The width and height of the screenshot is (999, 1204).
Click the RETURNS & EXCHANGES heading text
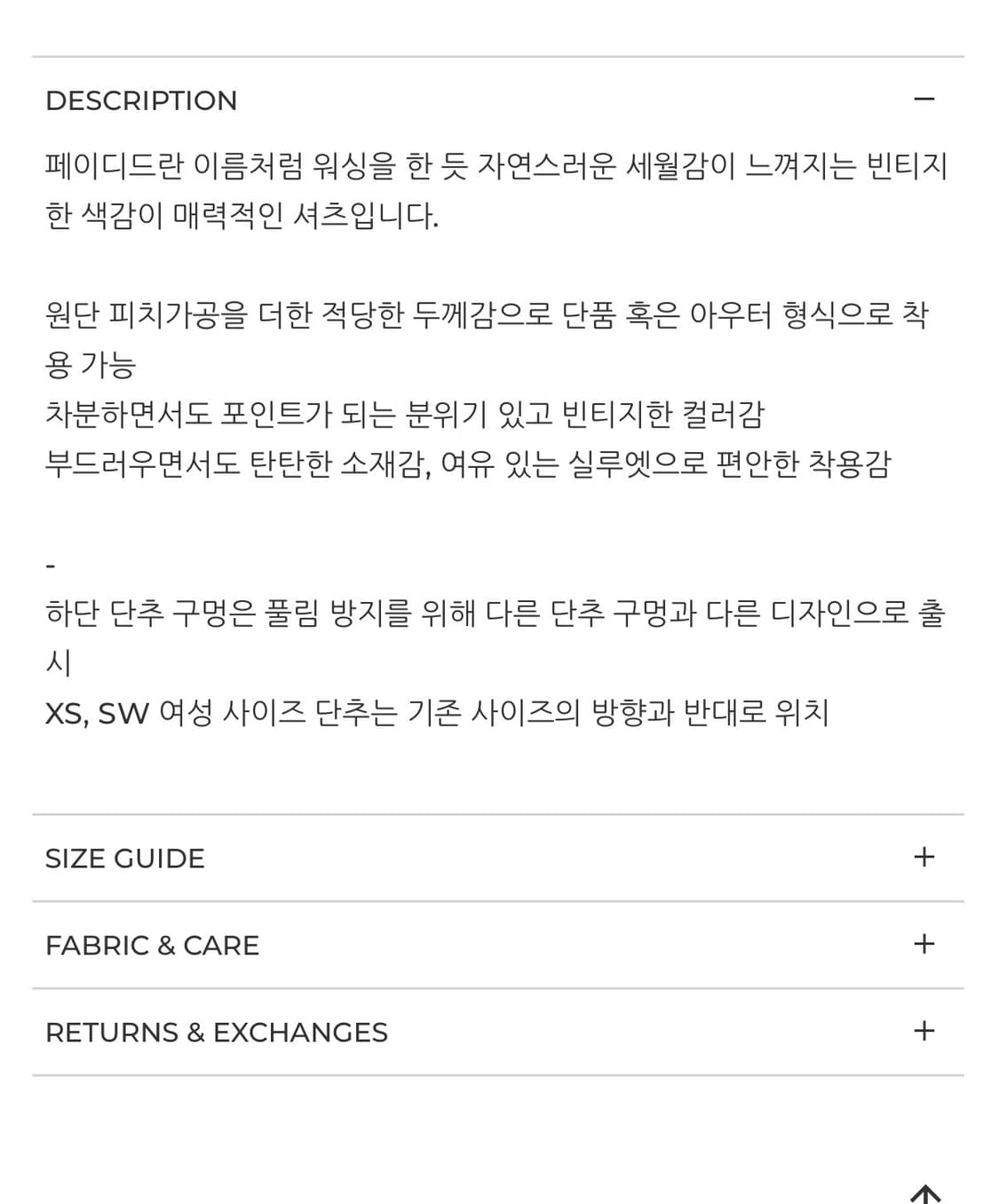pyautogui.click(x=217, y=1032)
